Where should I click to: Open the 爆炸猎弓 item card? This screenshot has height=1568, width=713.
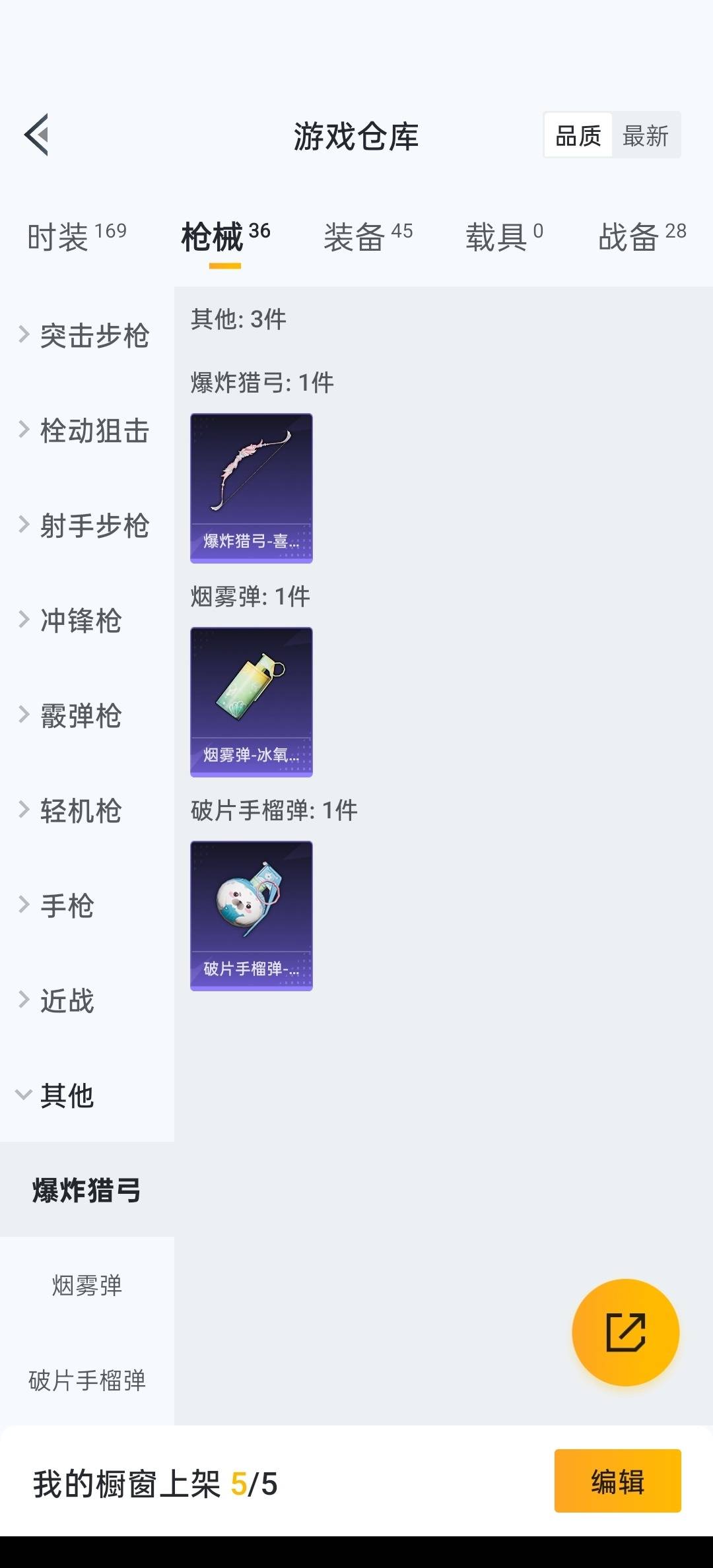(252, 488)
